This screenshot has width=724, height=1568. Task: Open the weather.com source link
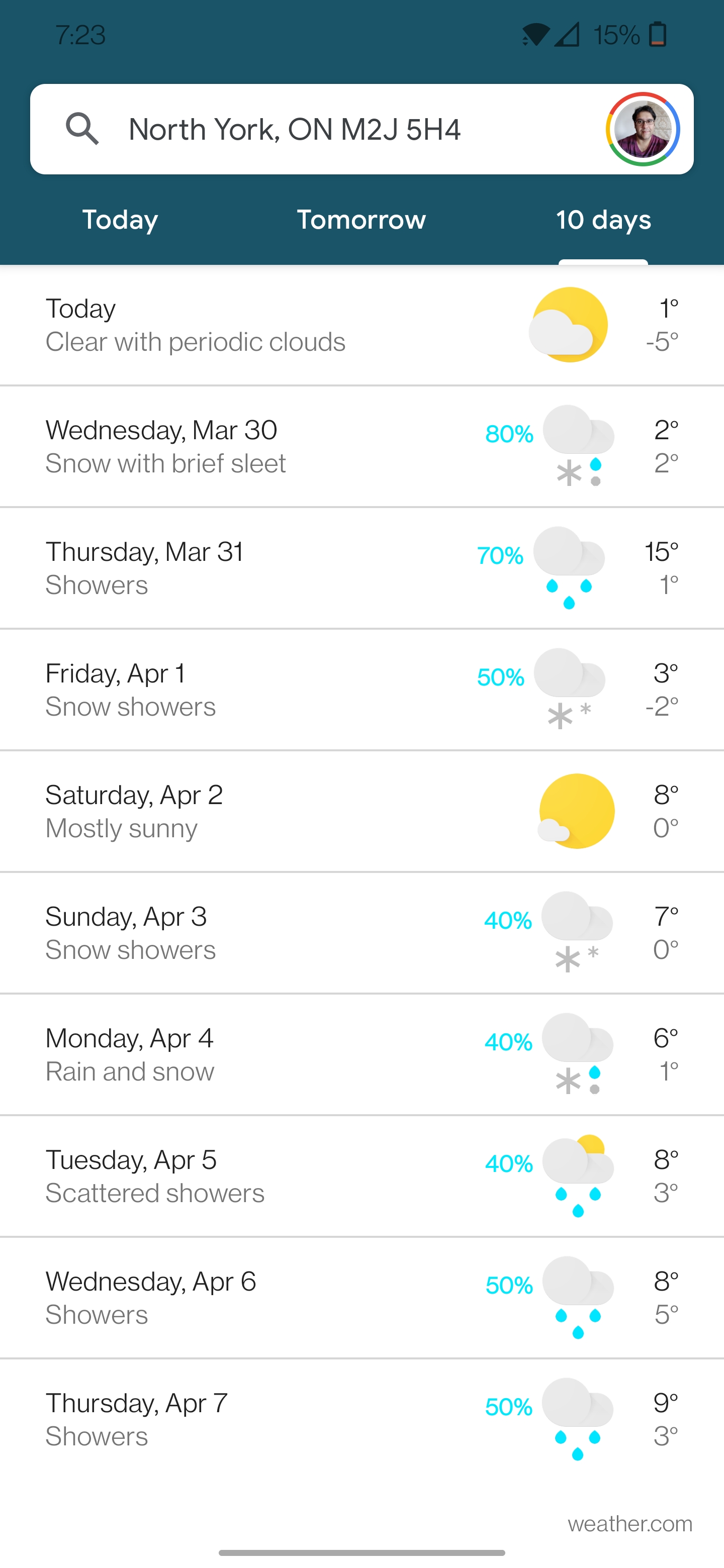coord(630,1524)
